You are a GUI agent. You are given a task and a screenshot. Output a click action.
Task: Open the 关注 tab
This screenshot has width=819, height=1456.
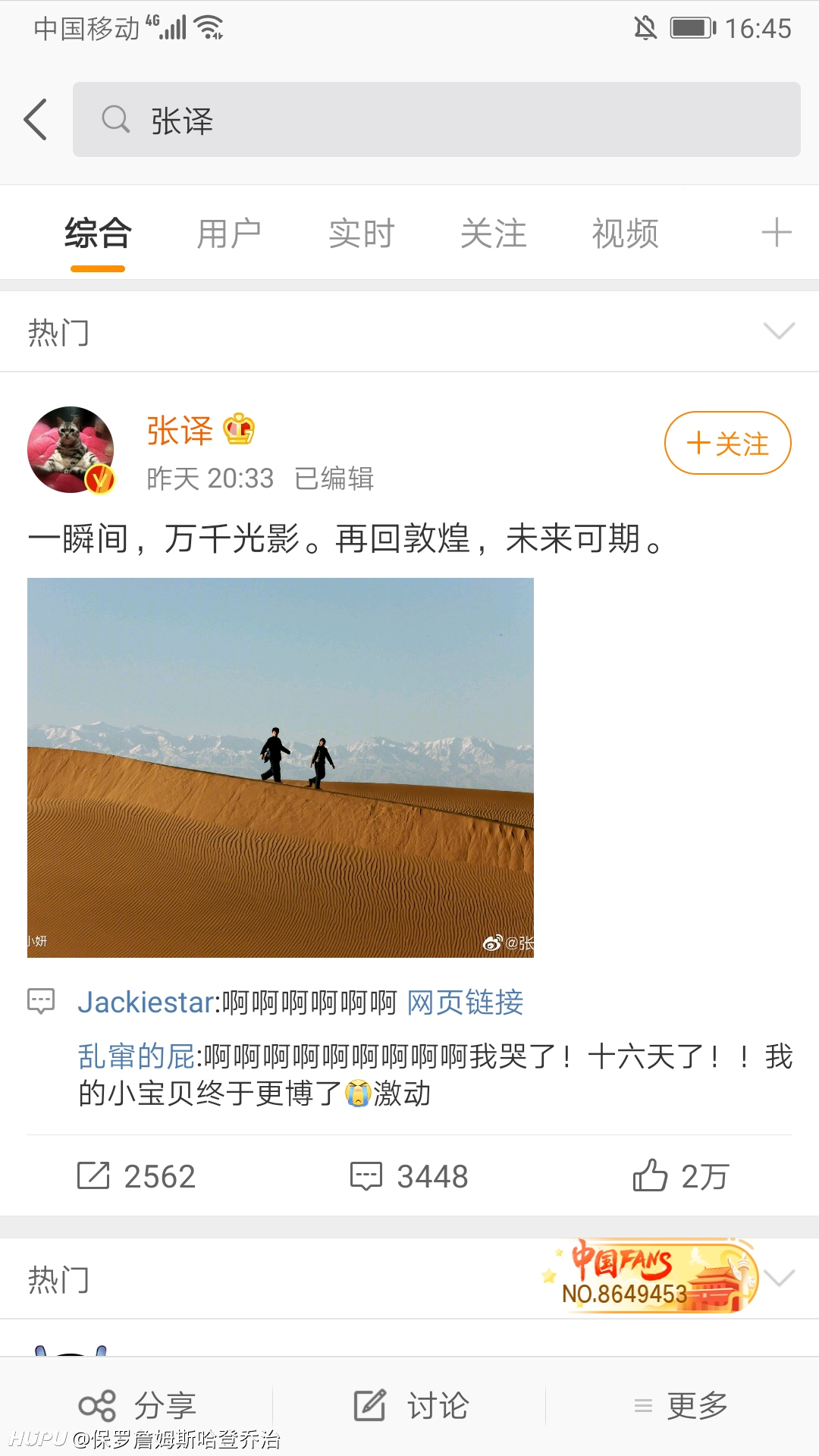pos(493,233)
